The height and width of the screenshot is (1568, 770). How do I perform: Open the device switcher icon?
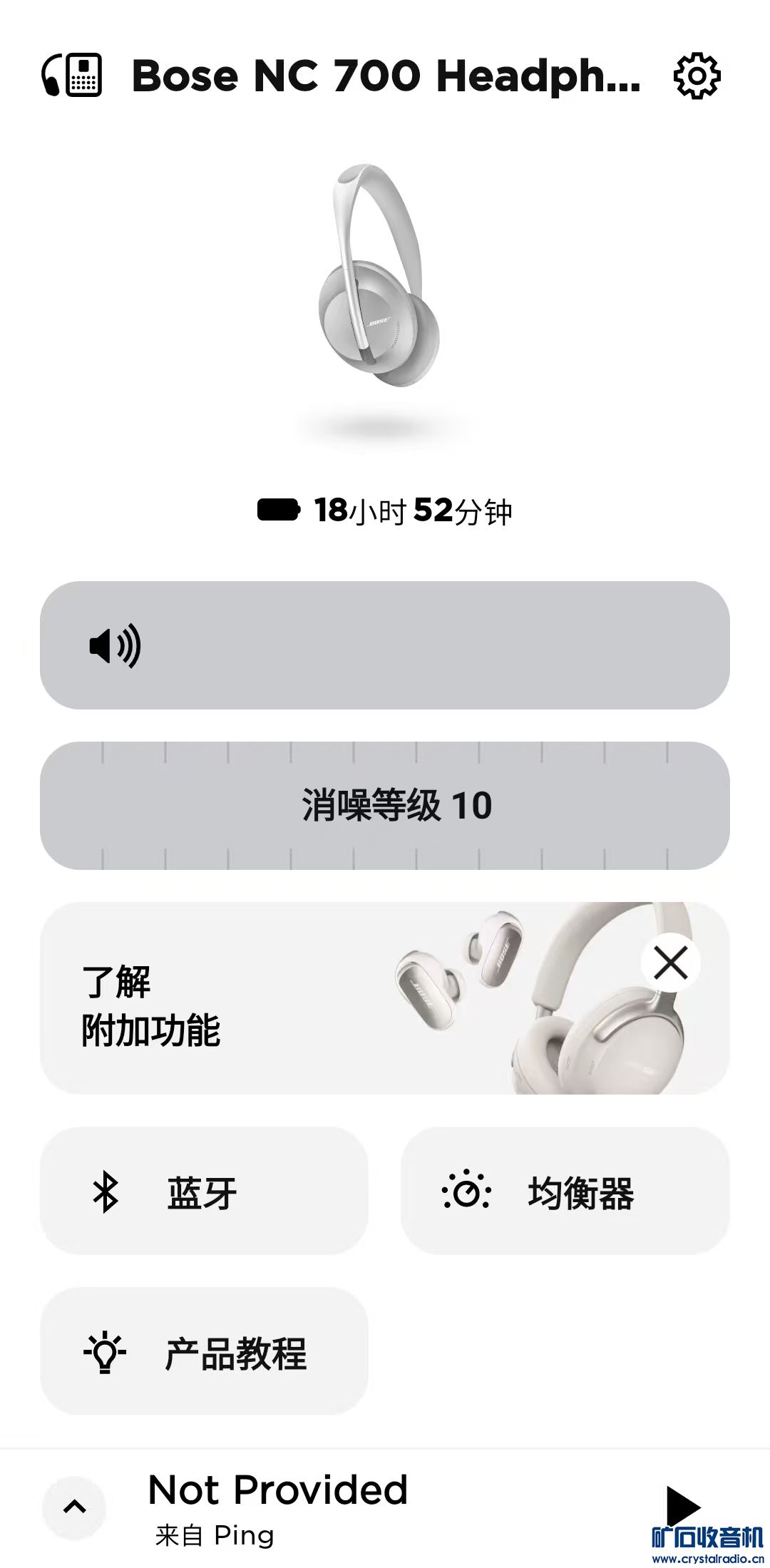click(x=72, y=76)
